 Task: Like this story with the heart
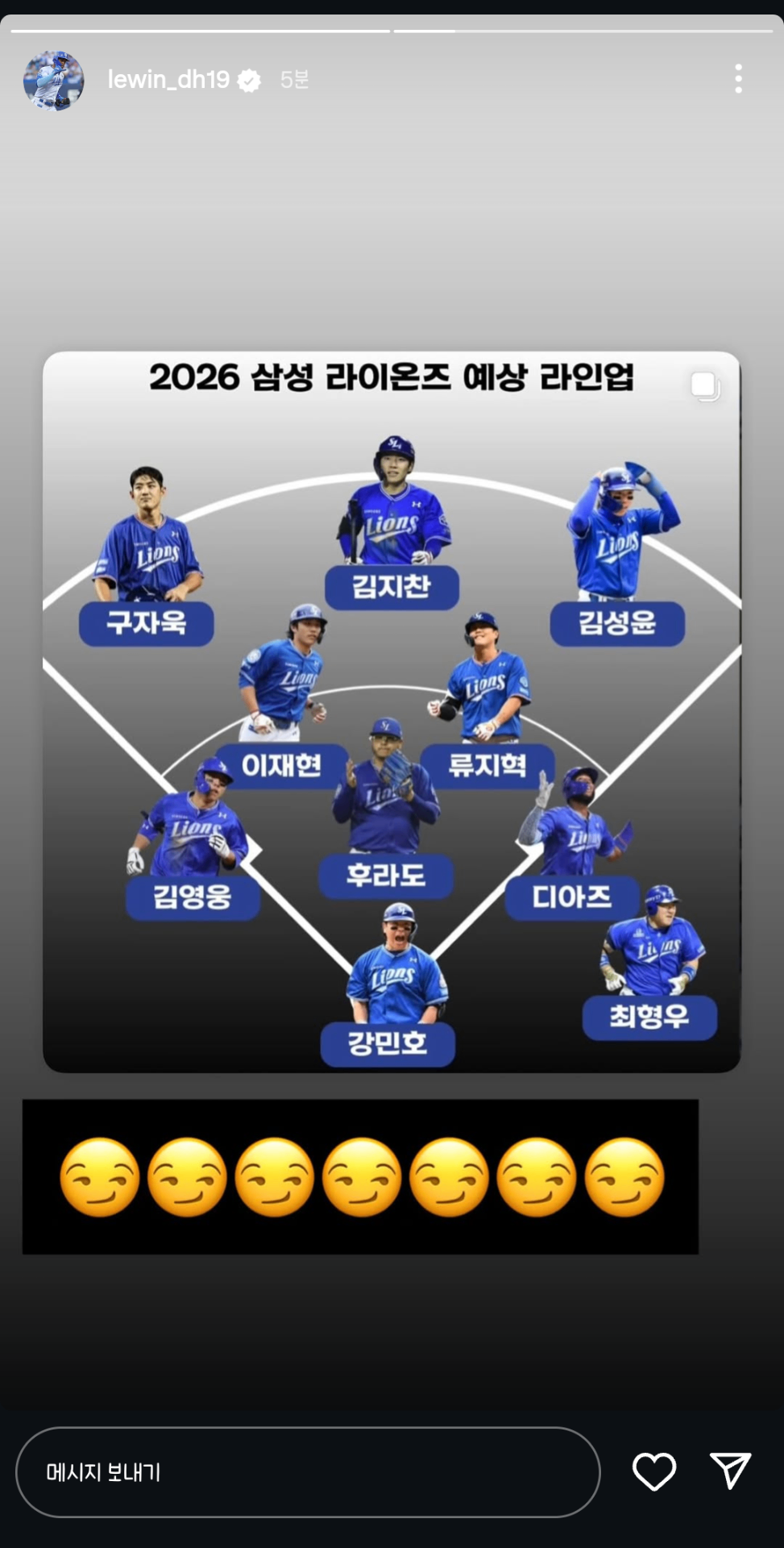(653, 1471)
